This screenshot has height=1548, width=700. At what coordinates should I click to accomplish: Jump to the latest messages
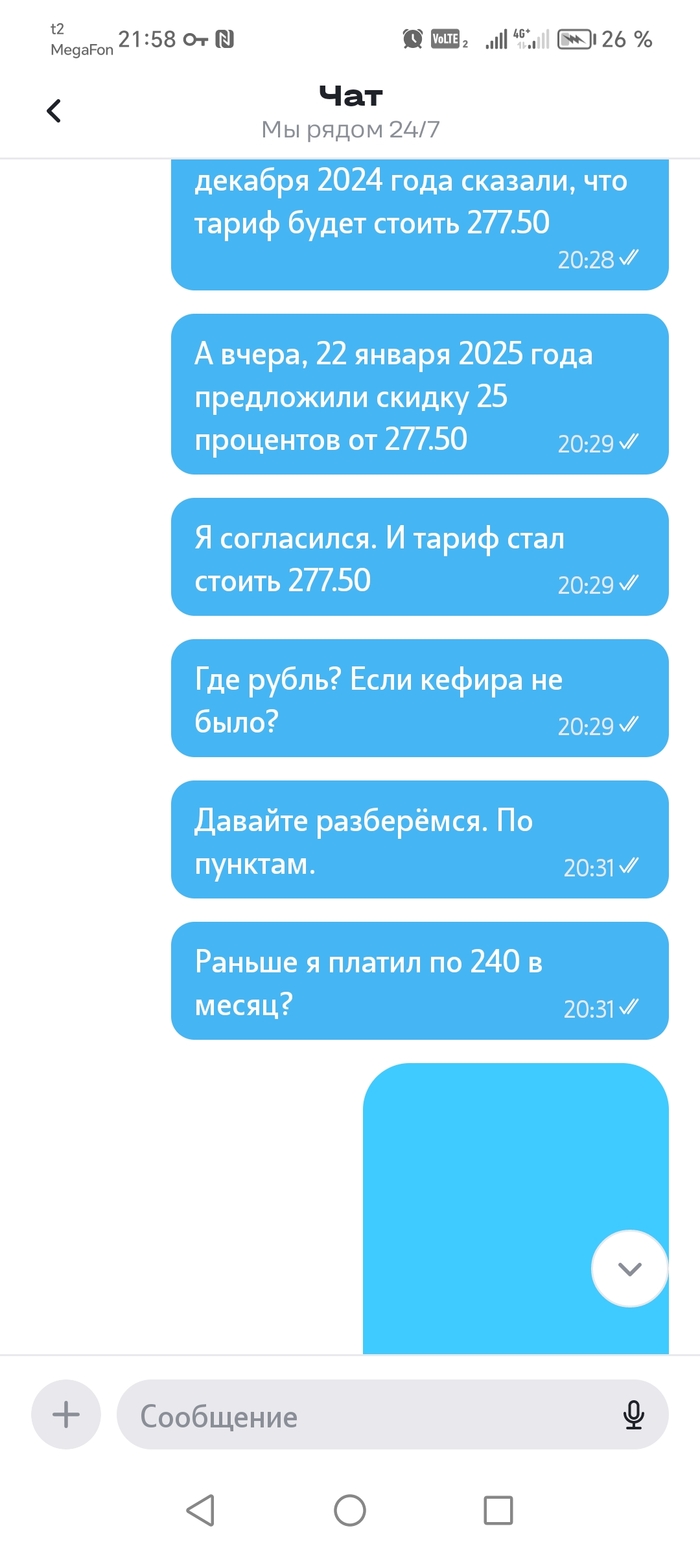[629, 1269]
